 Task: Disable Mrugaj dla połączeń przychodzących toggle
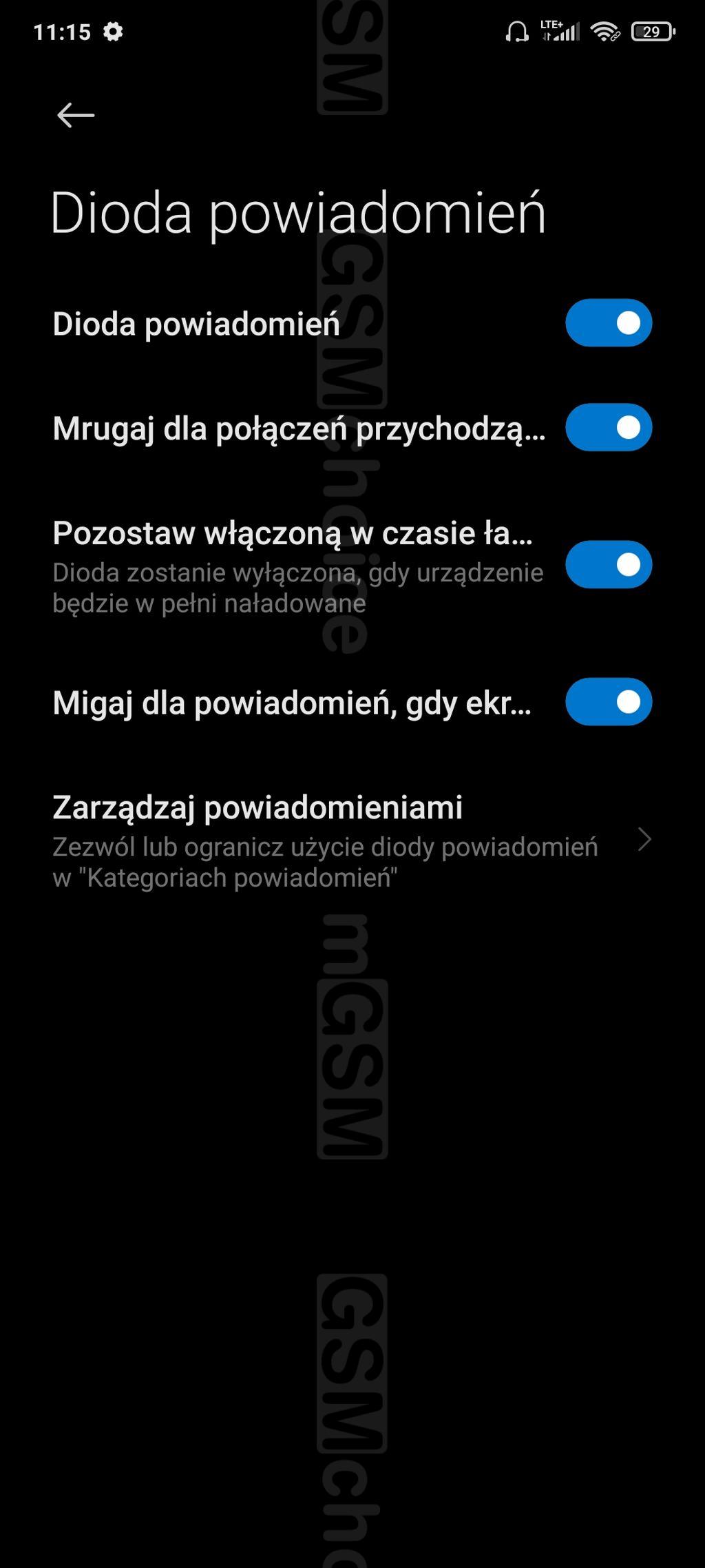[x=609, y=428]
